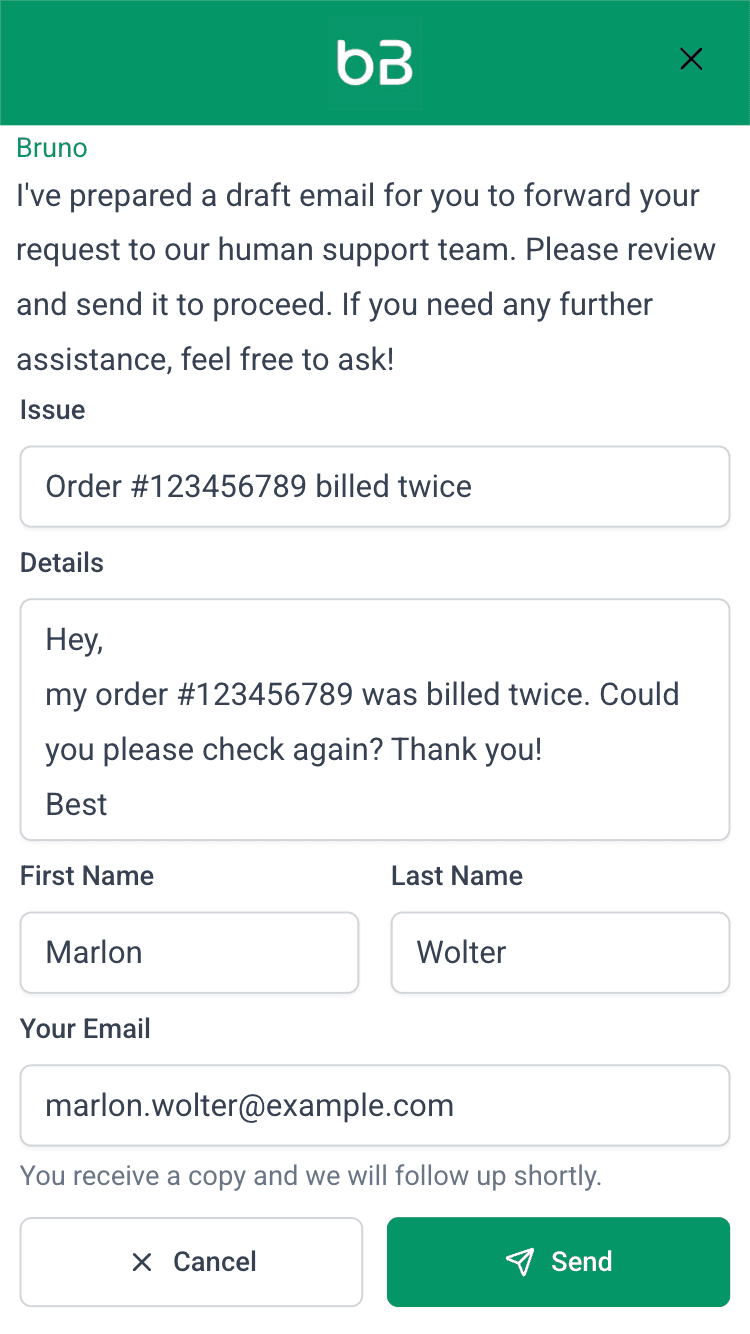
Task: Edit the First Name field containing Marlon
Action: 189,952
